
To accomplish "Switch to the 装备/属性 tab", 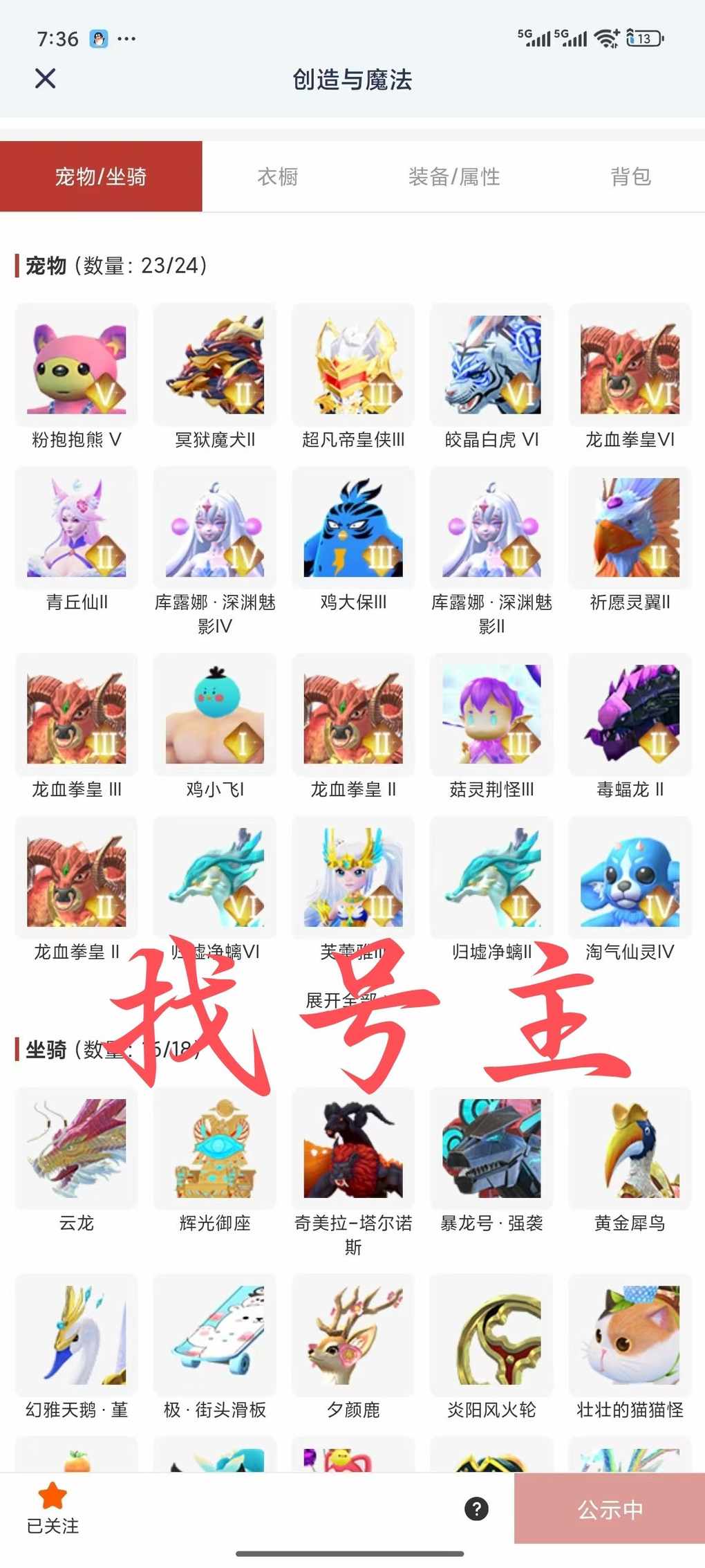I will [x=454, y=177].
